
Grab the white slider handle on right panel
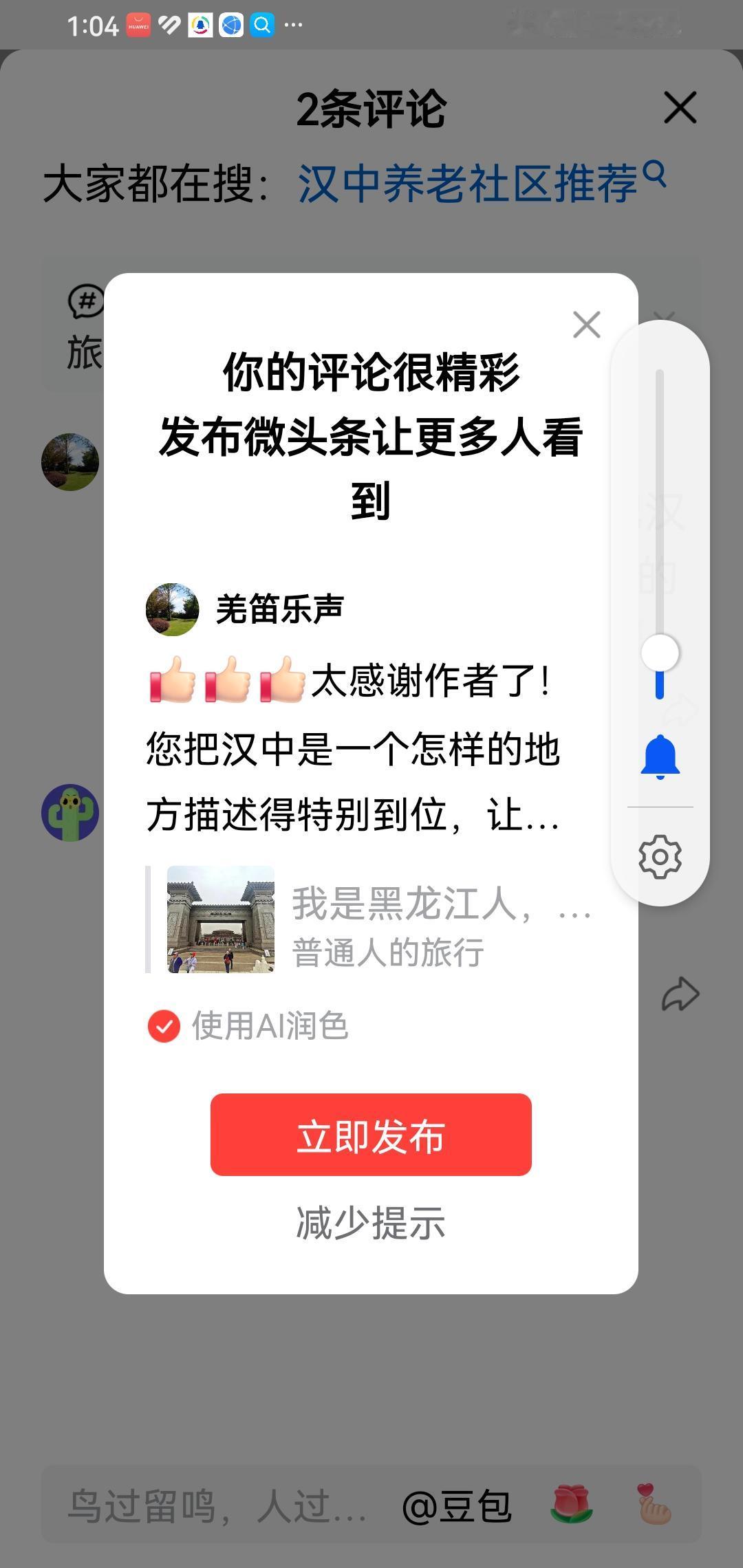coord(661,652)
